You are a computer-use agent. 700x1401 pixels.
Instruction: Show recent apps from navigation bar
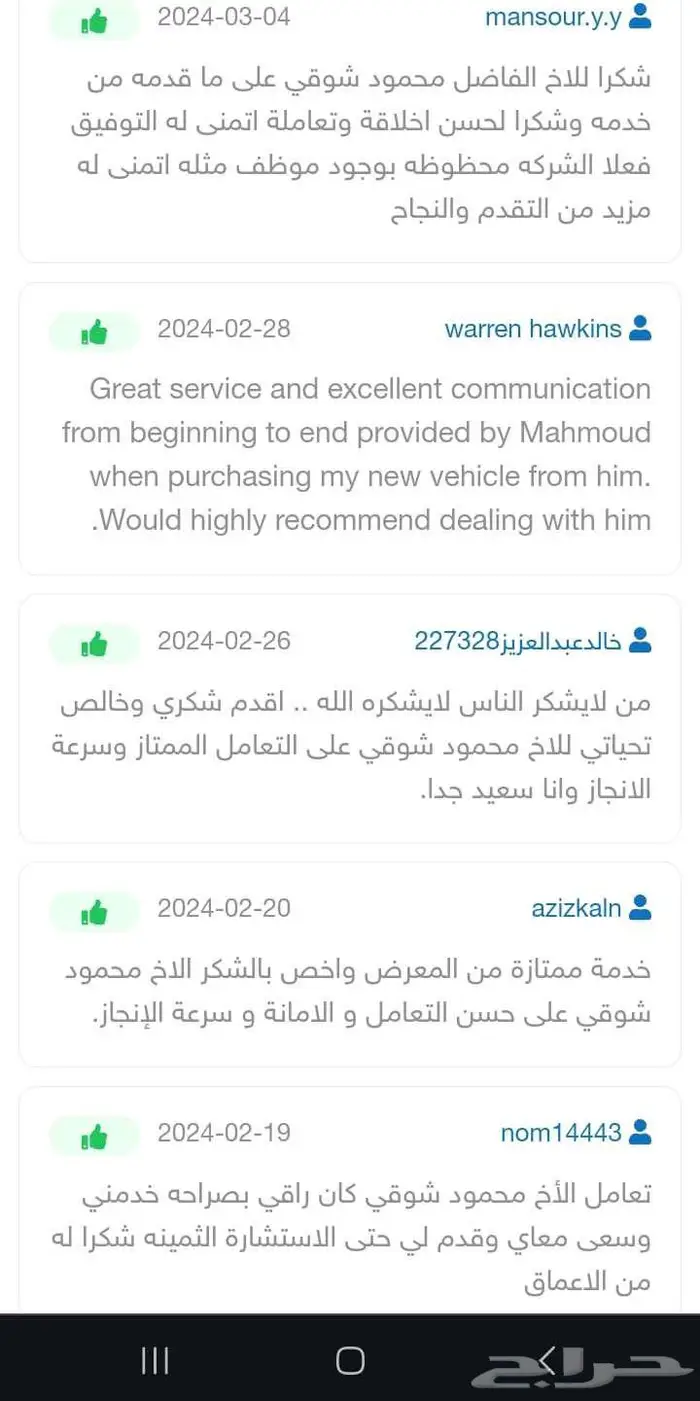coord(155,1360)
